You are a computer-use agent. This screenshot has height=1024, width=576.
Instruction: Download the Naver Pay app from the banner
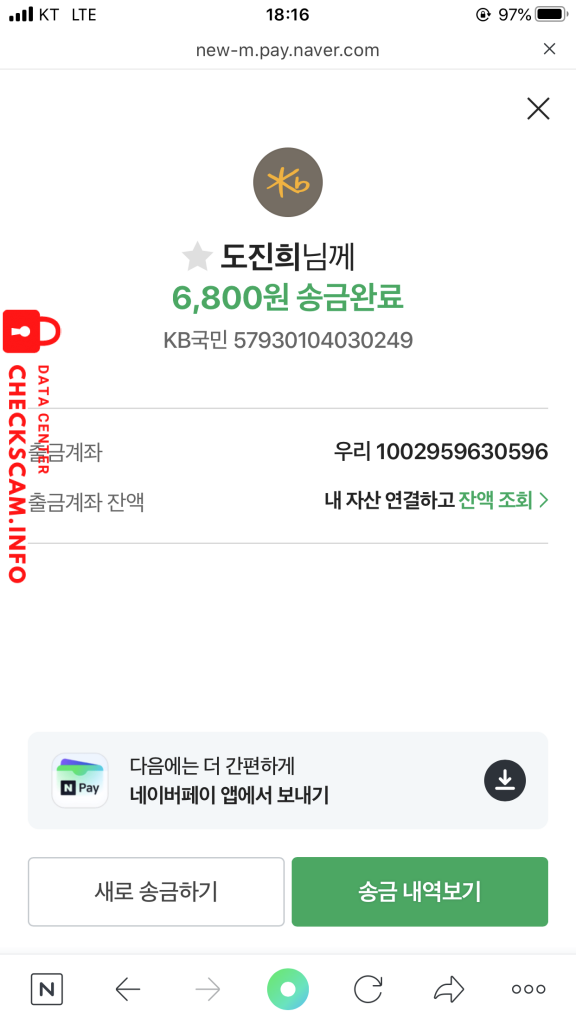(505, 780)
